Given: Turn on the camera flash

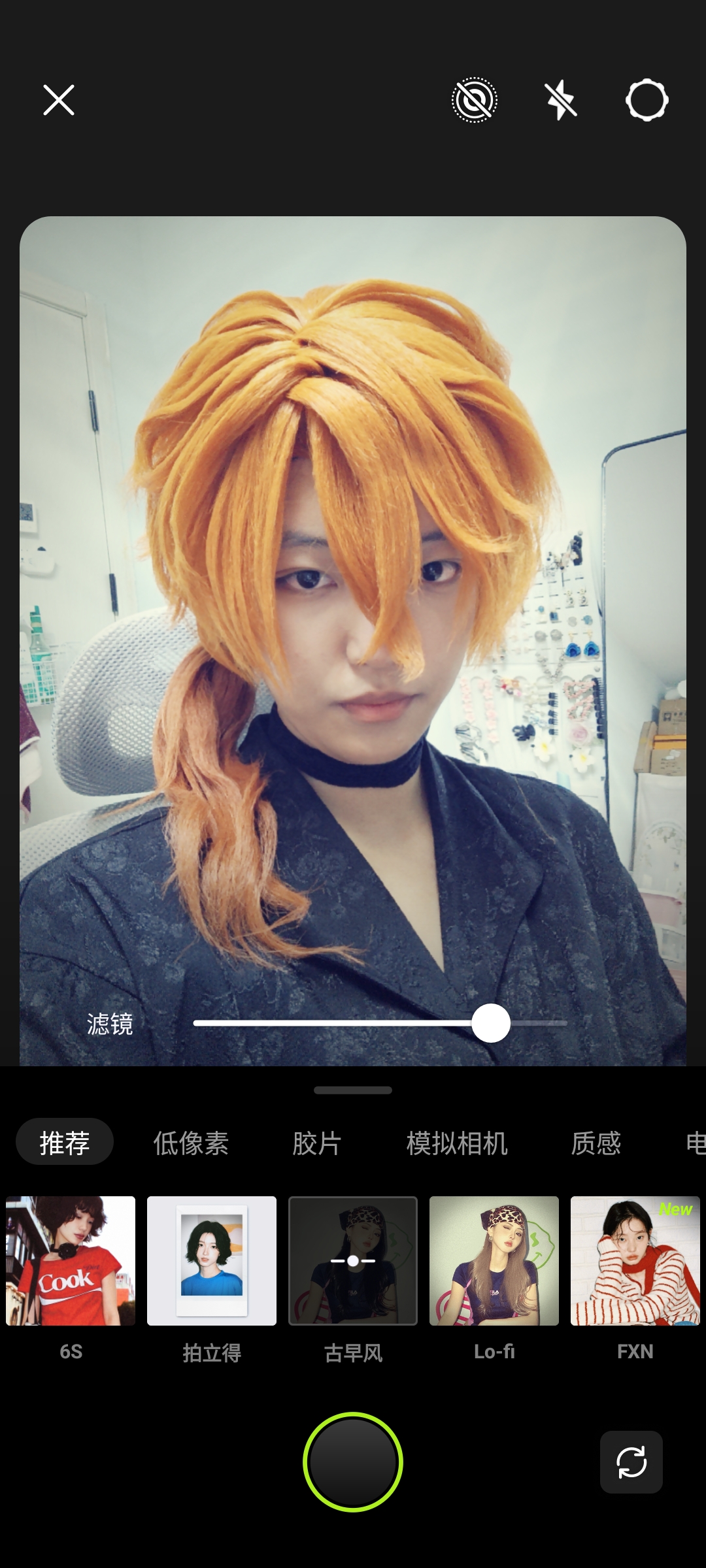Looking at the screenshot, I should pos(561,100).
